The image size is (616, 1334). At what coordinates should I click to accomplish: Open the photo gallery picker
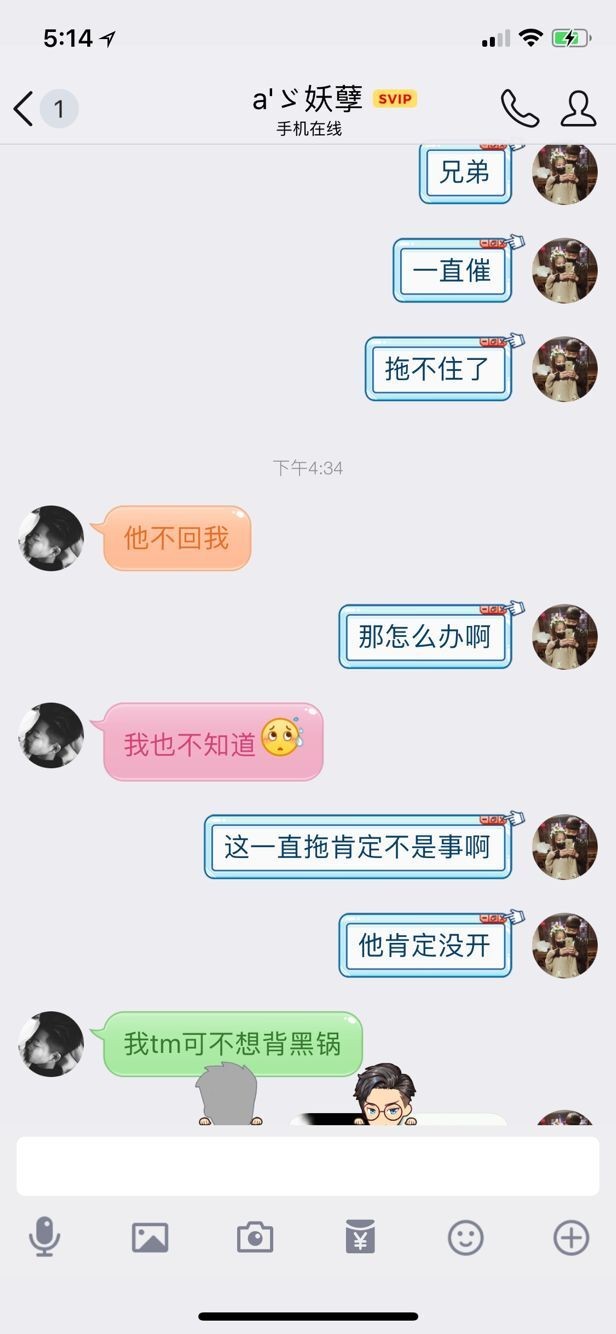click(150, 1238)
